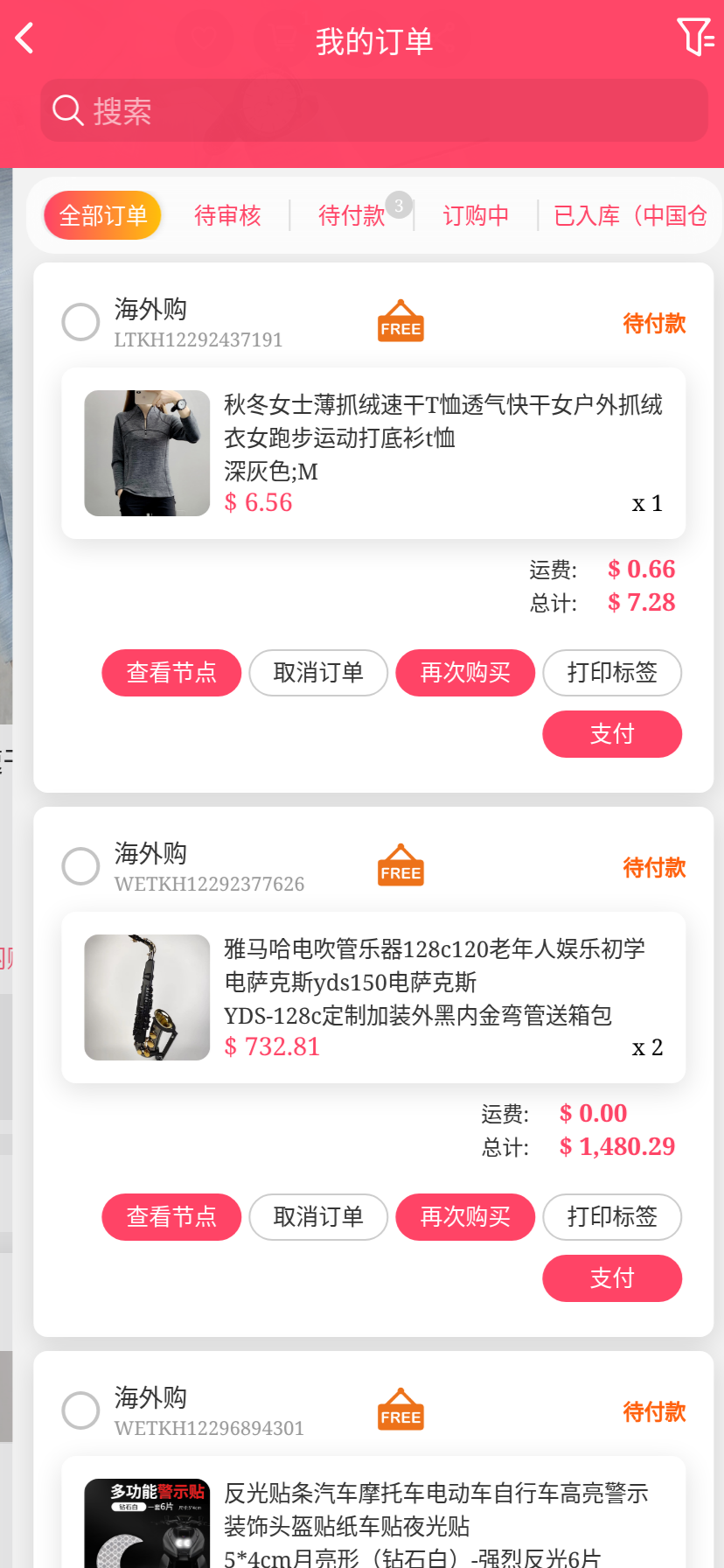This screenshot has width=724, height=1568.
Task: Switch to the 待付款 tab
Action: 352,215
